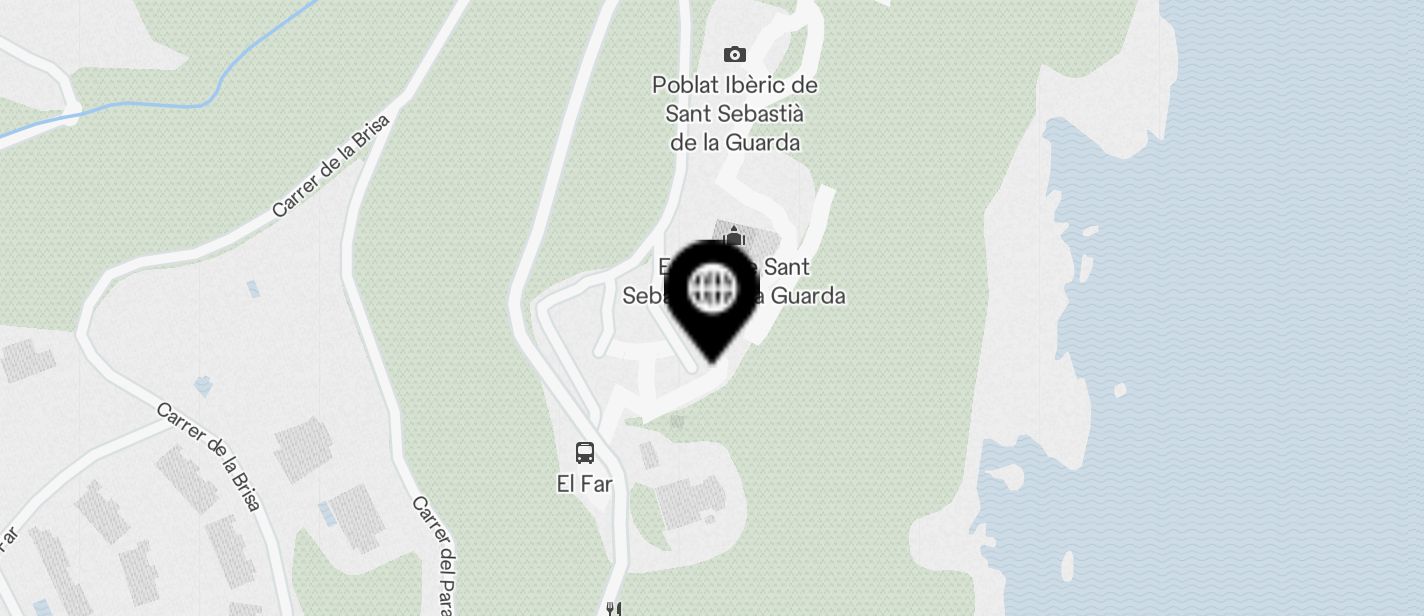Open the El Far bus stop marker
This screenshot has width=1424, height=616.
(585, 453)
